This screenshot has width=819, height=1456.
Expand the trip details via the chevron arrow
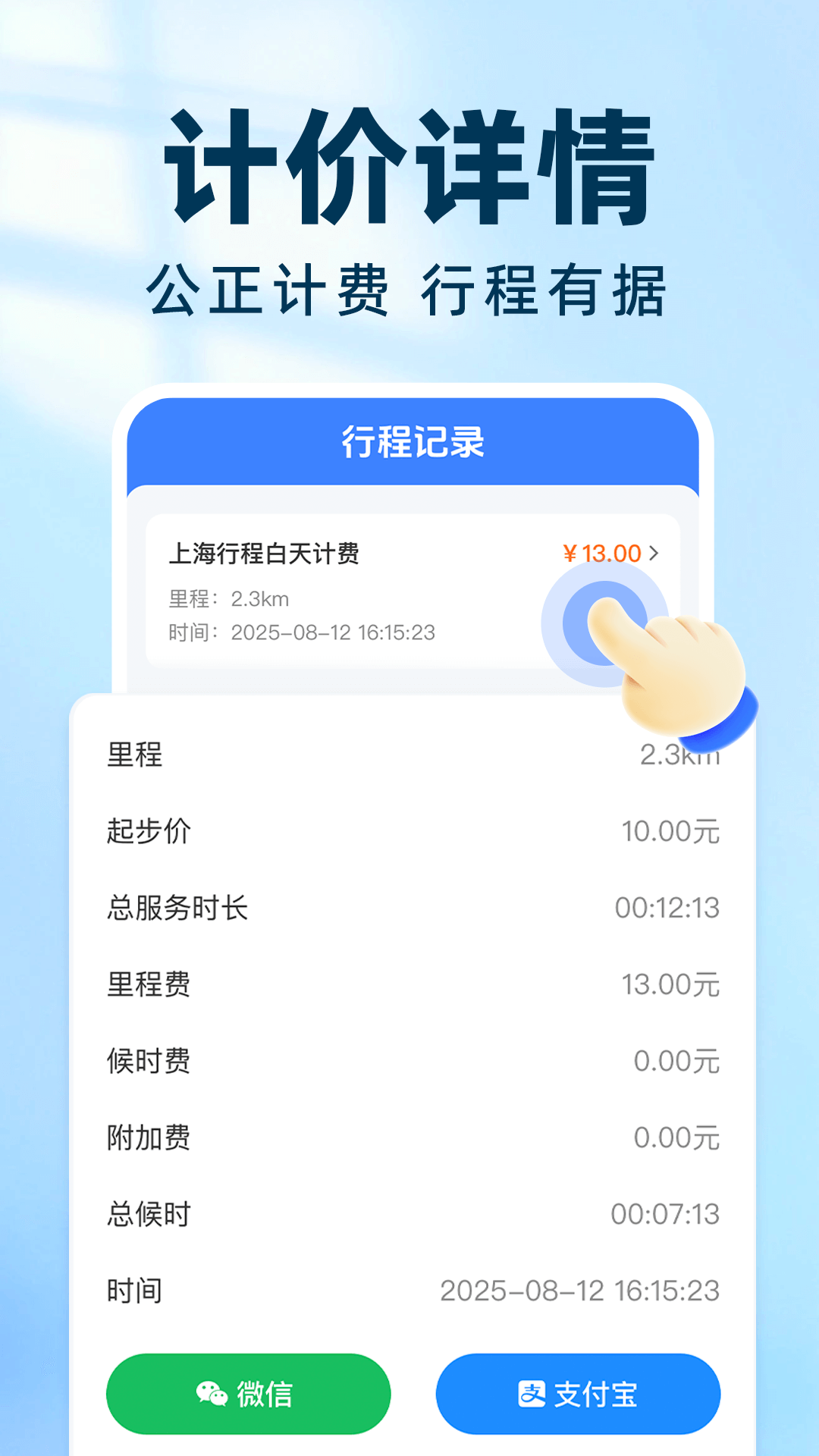(x=654, y=554)
